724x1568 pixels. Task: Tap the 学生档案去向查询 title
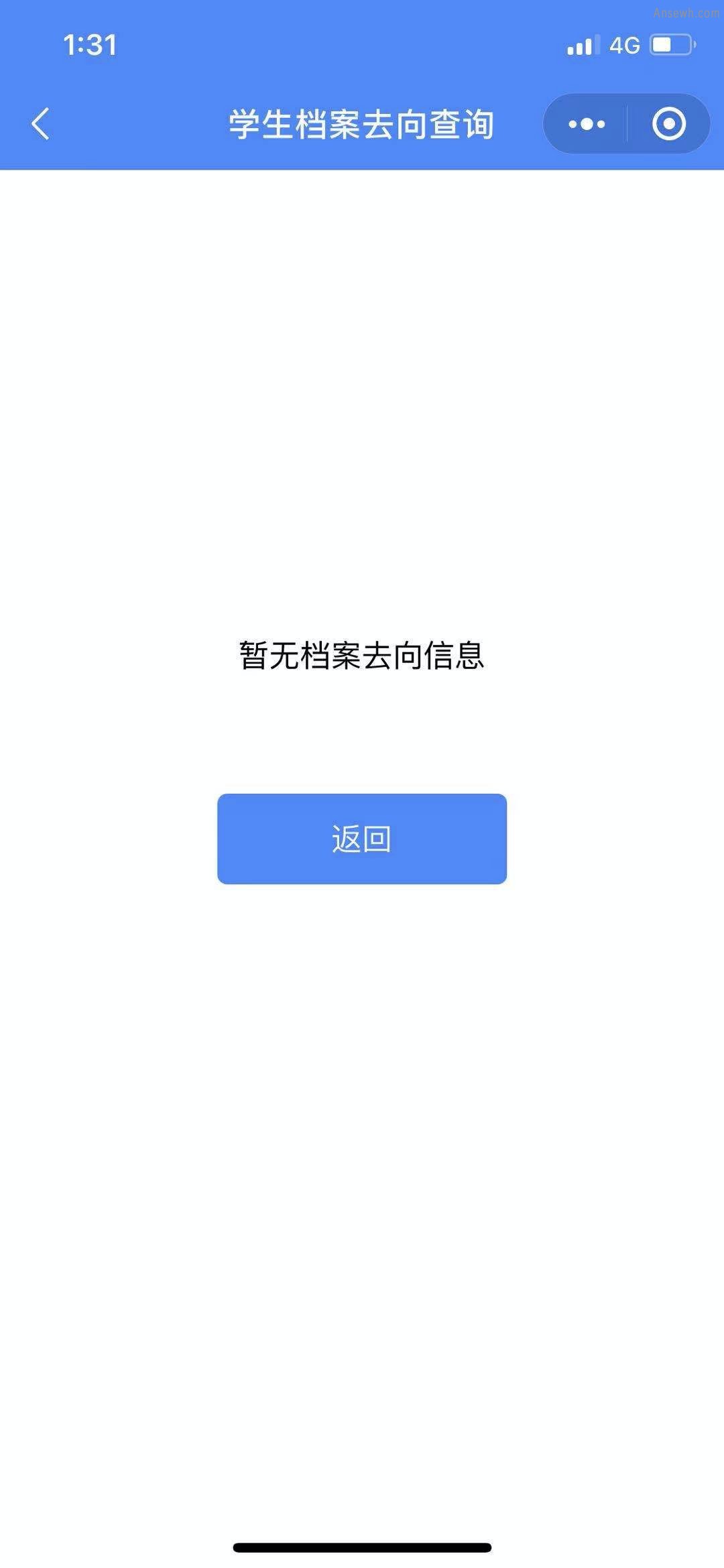point(361,123)
